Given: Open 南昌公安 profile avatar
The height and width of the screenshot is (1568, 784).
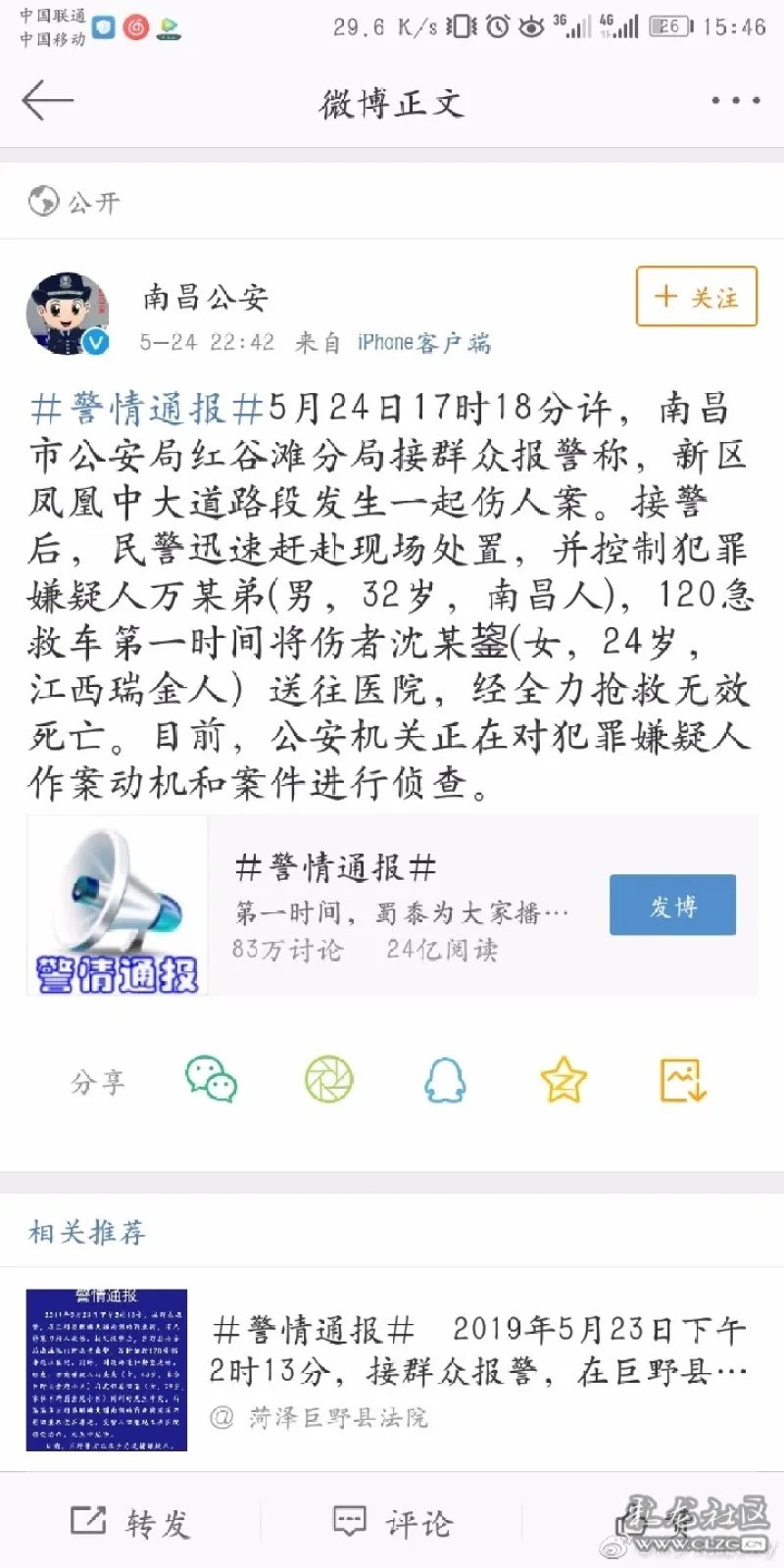Looking at the screenshot, I should pyautogui.click(x=67, y=314).
